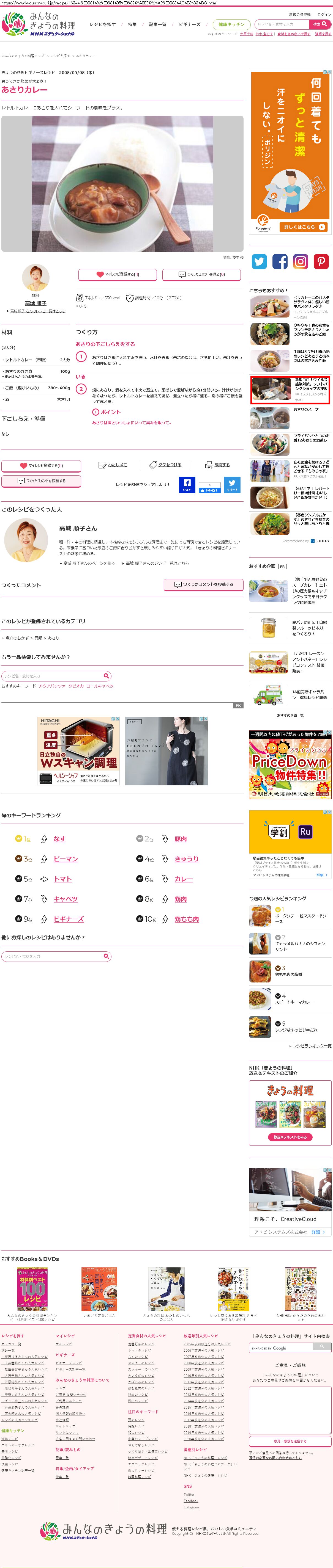Add a tag with タグをつける
Viewport: 333px width, 1568px height.
(x=165, y=465)
